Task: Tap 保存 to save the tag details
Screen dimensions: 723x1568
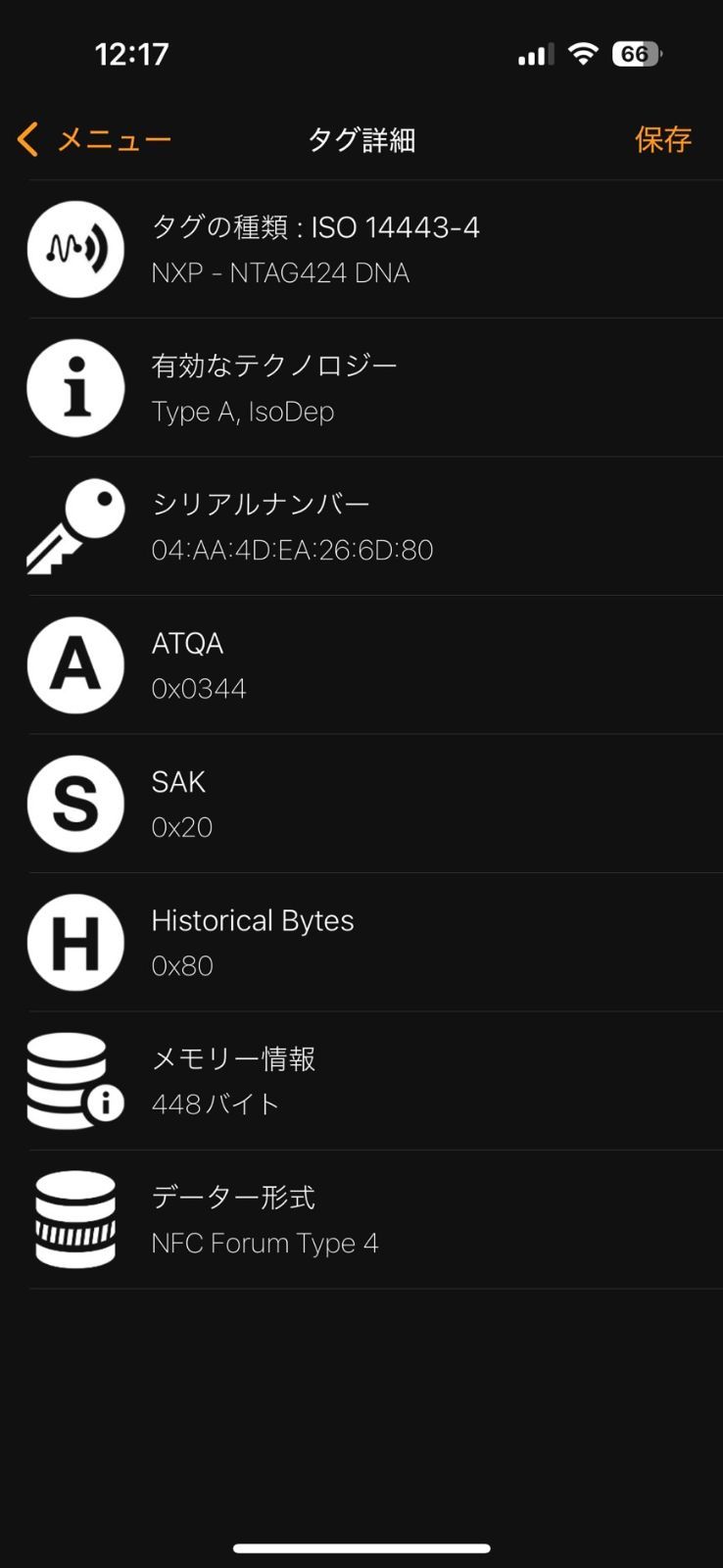Action: click(x=663, y=140)
